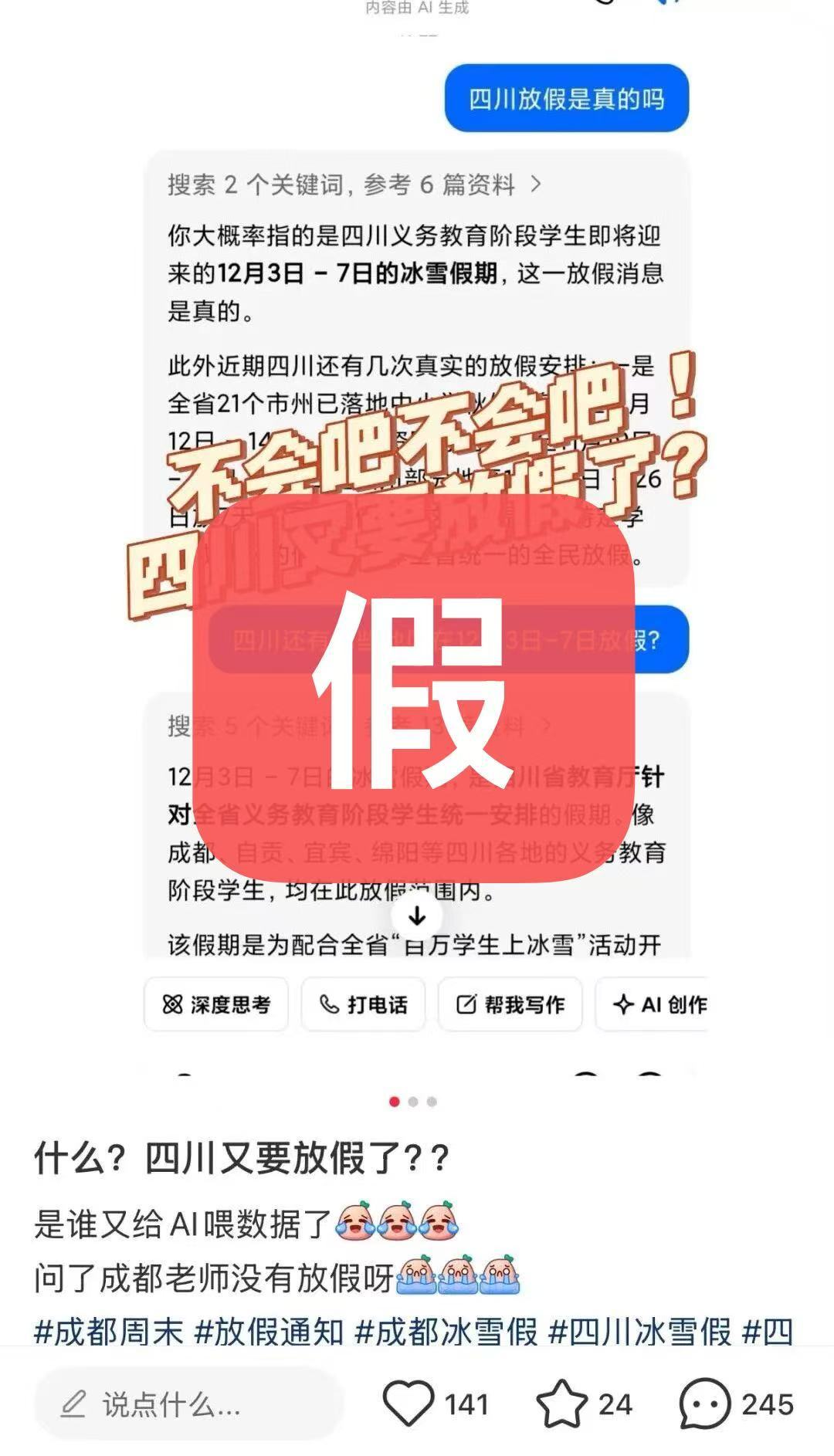Like this post with the heart icon
The image size is (834, 1456).
[409, 1404]
